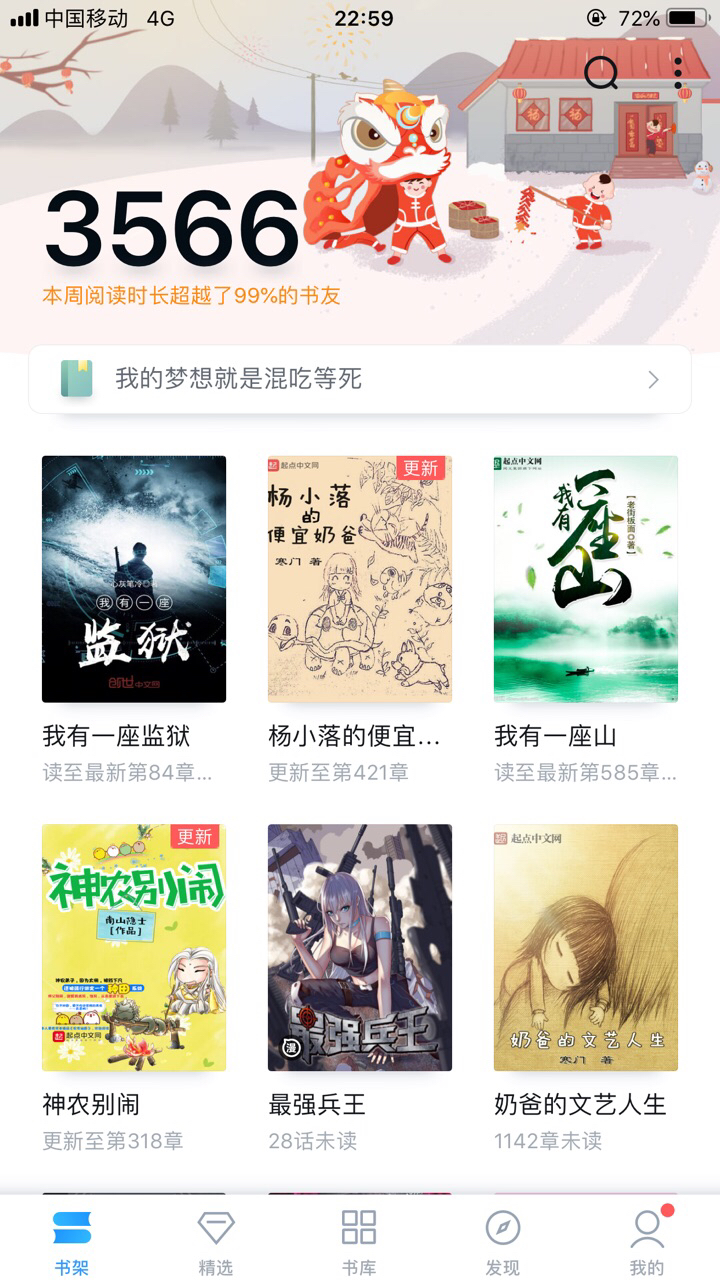Open the book 神农别闹
Image resolution: width=720 pixels, height=1280 pixels.
pos(134,947)
